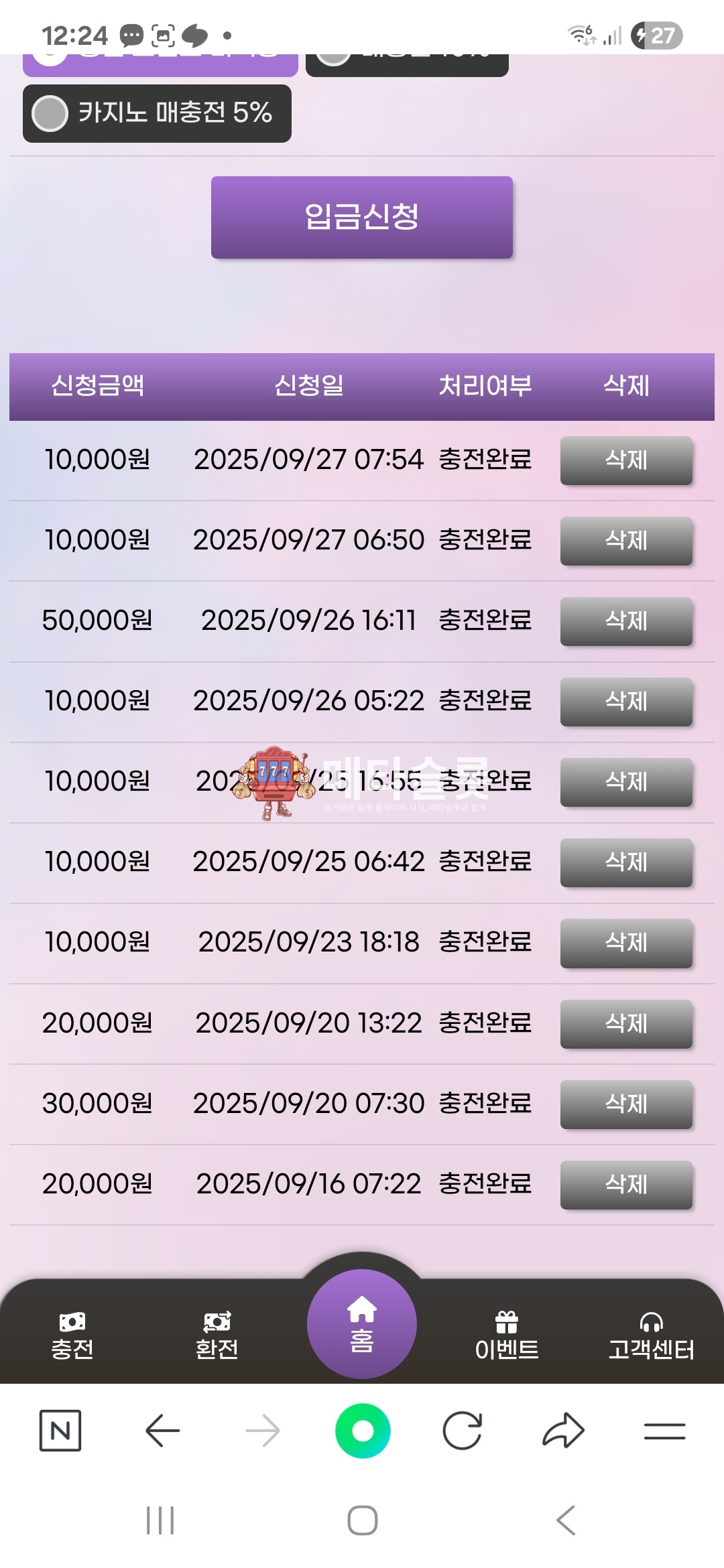This screenshot has width=724, height=1568.
Task: Reload the page in the browser
Action: [463, 1431]
